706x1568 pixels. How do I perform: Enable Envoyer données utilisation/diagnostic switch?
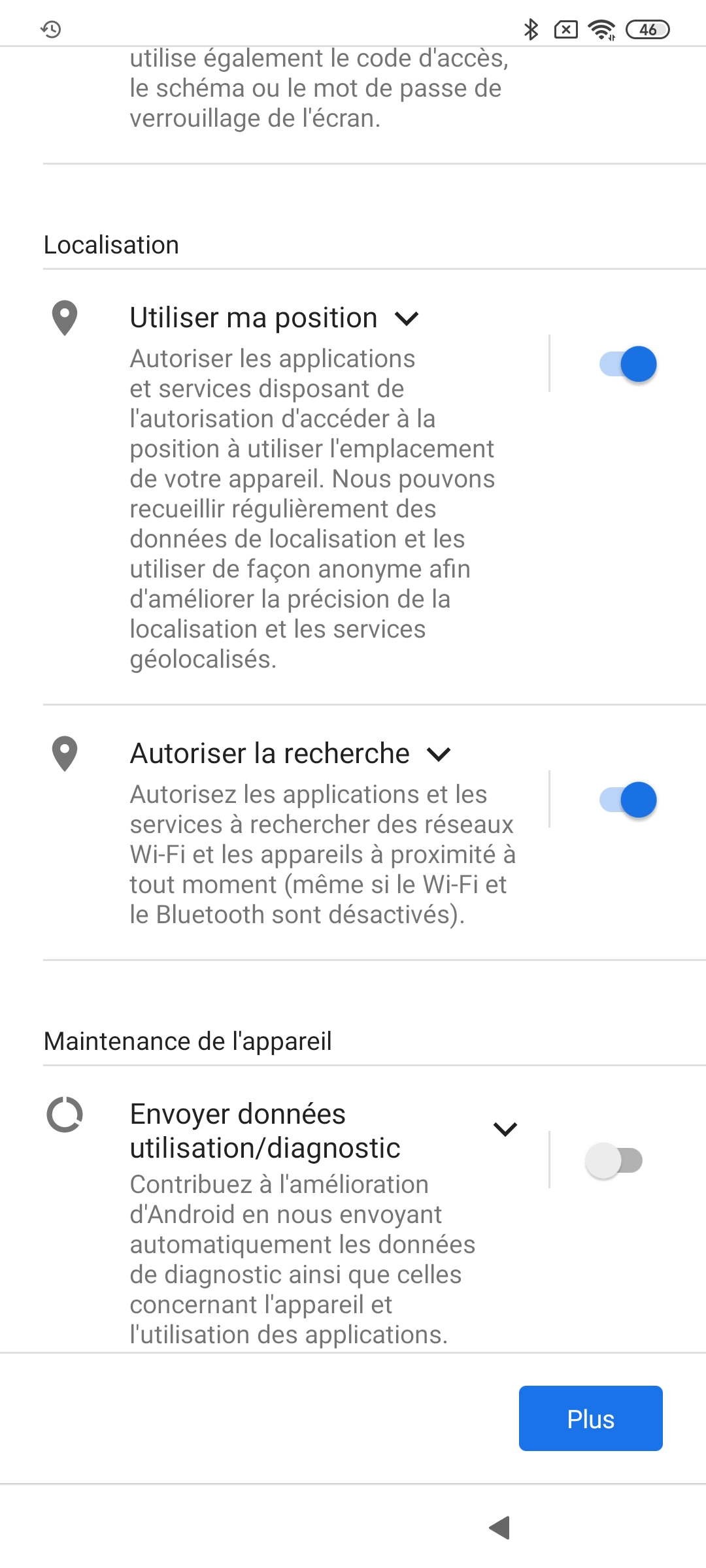click(614, 1161)
